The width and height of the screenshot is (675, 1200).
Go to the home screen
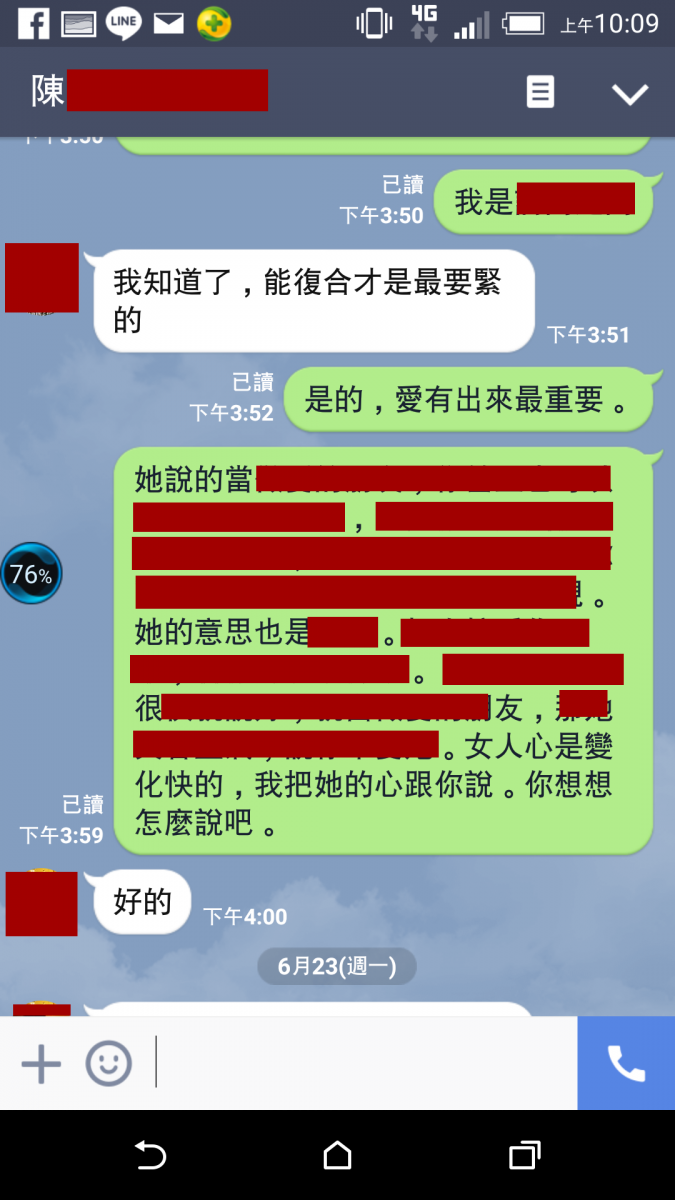tap(337, 1156)
